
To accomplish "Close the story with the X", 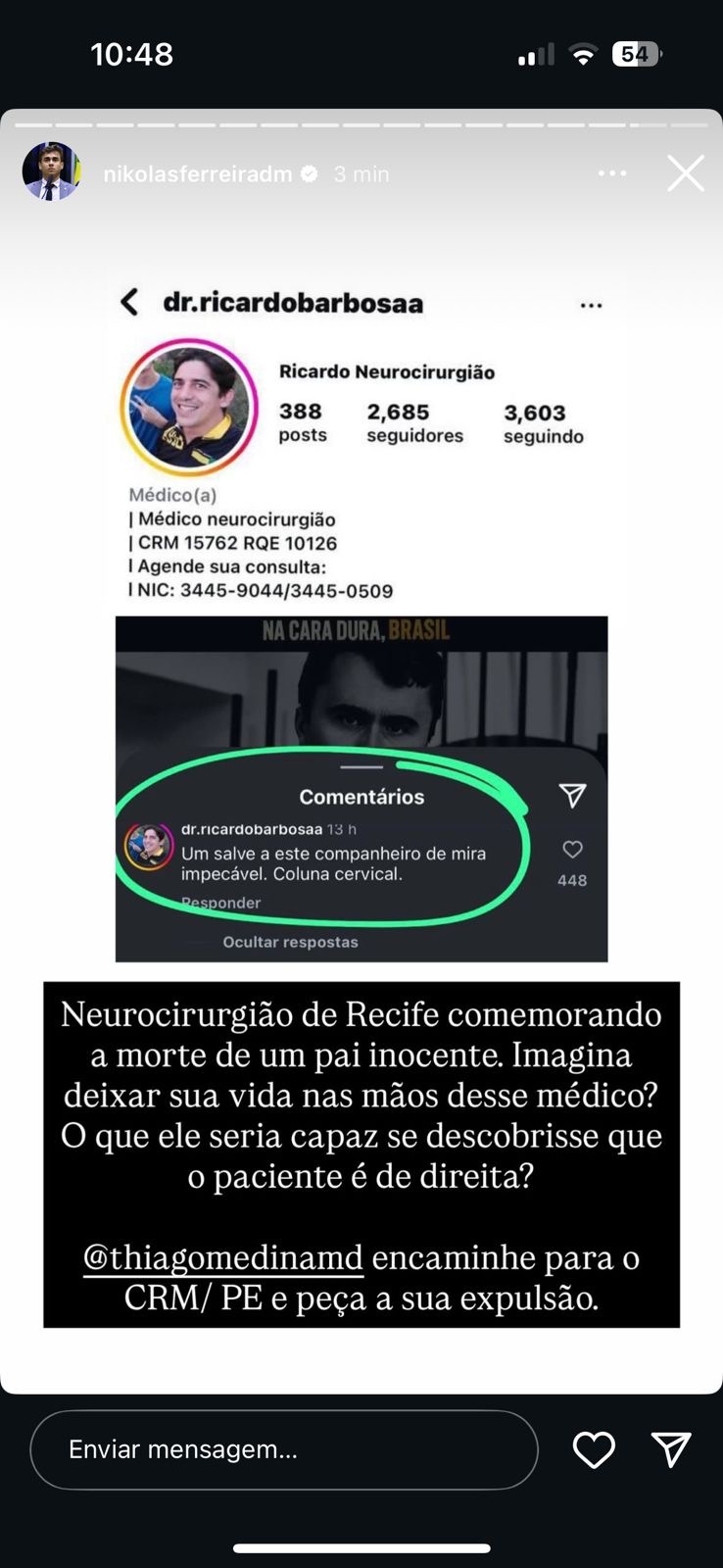I will [685, 173].
